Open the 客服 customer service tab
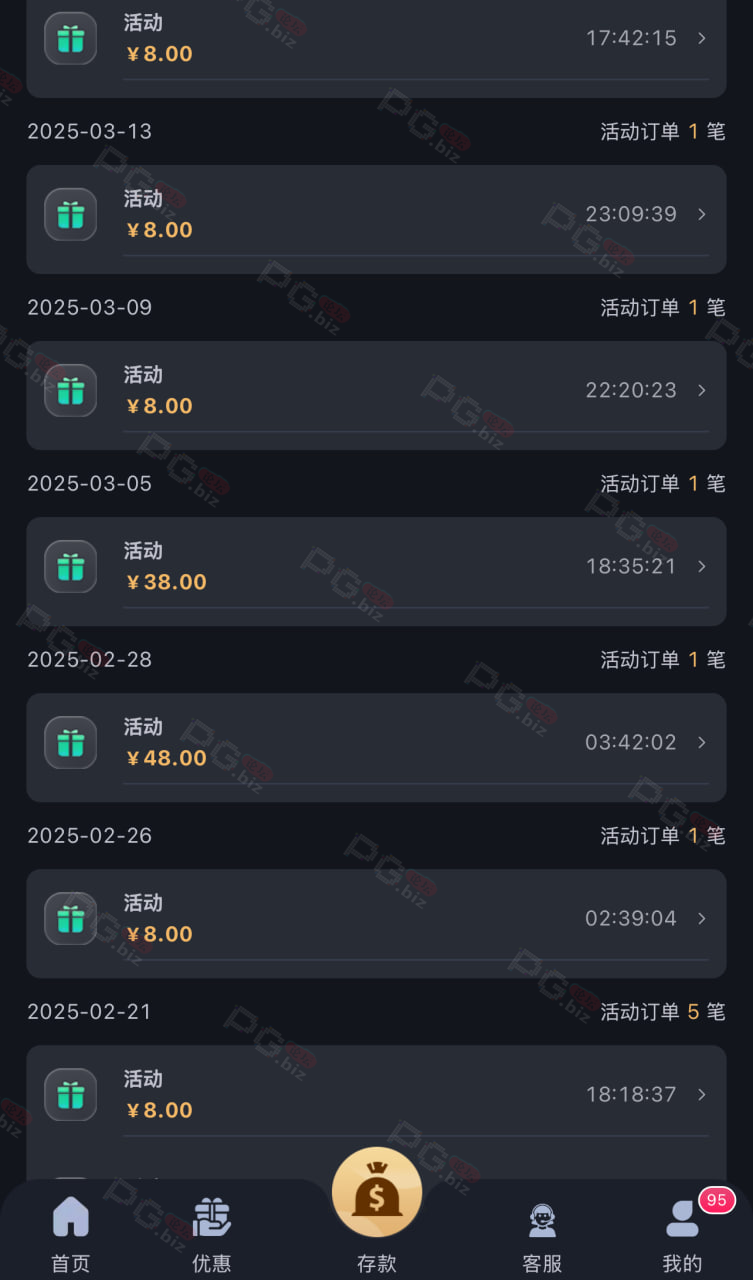 click(542, 1235)
